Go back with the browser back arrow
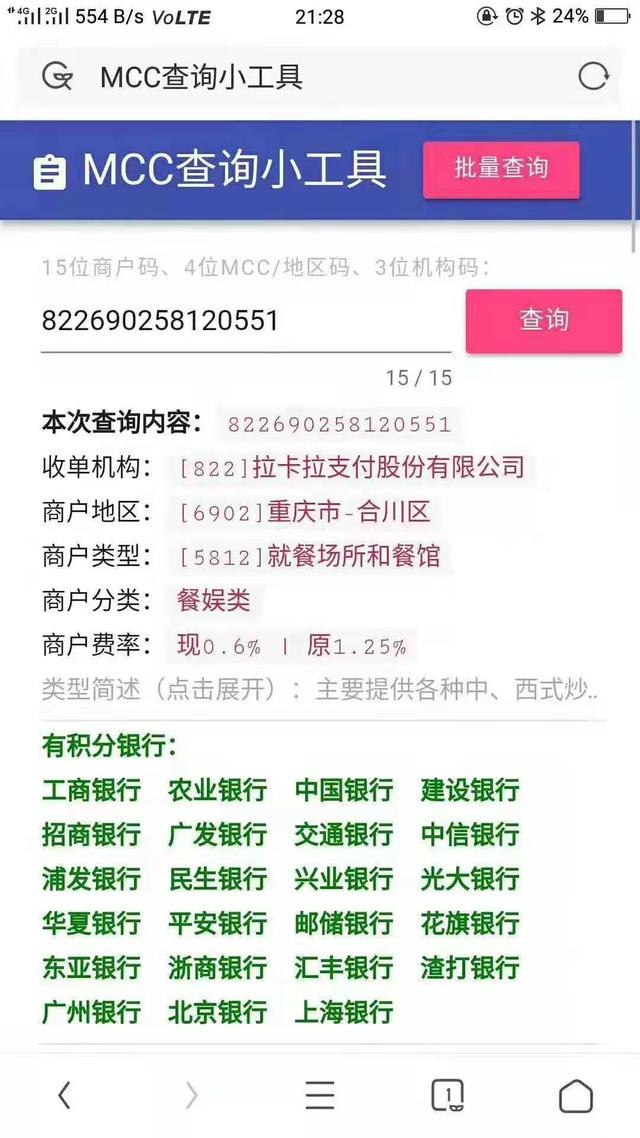This screenshot has width=640, height=1138. [65, 1096]
